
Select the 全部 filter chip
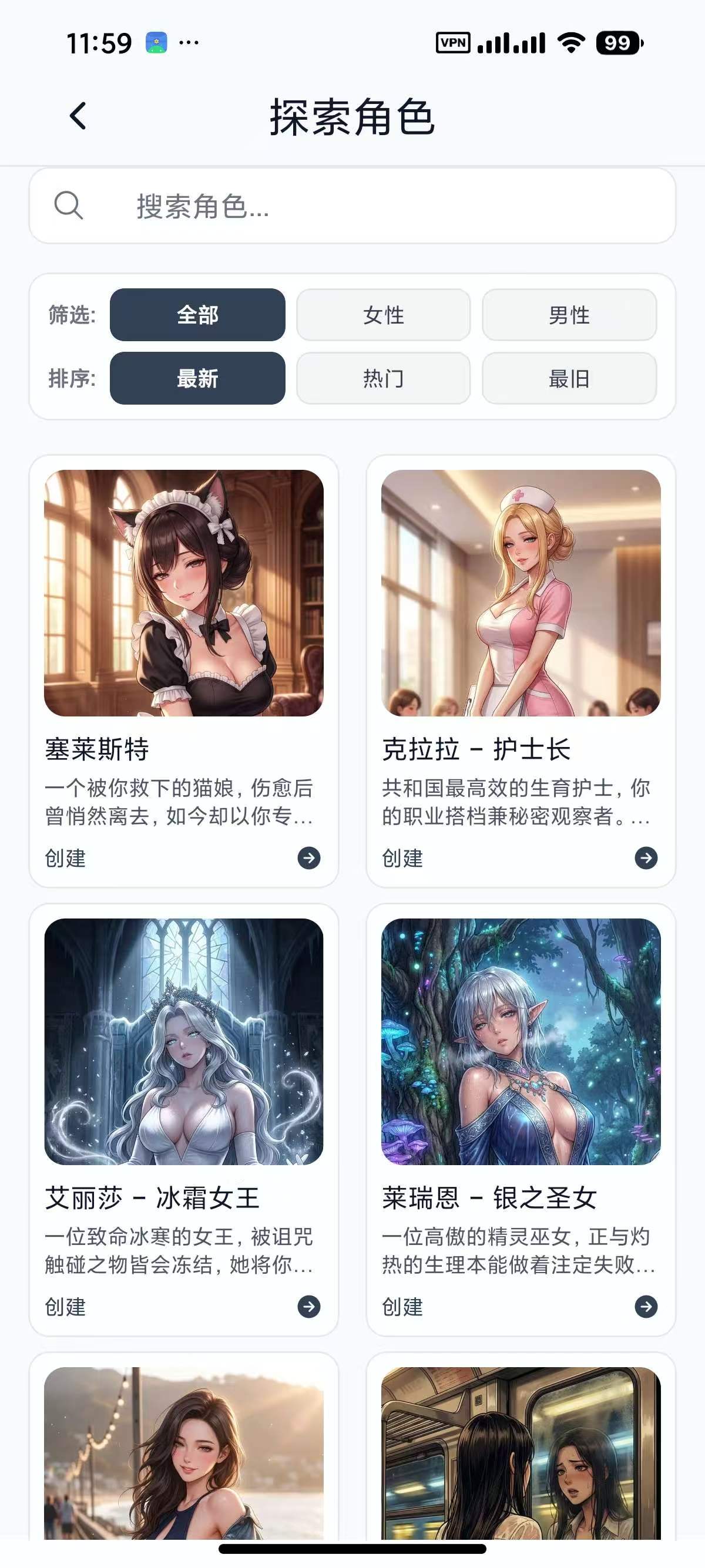pyautogui.click(x=197, y=315)
